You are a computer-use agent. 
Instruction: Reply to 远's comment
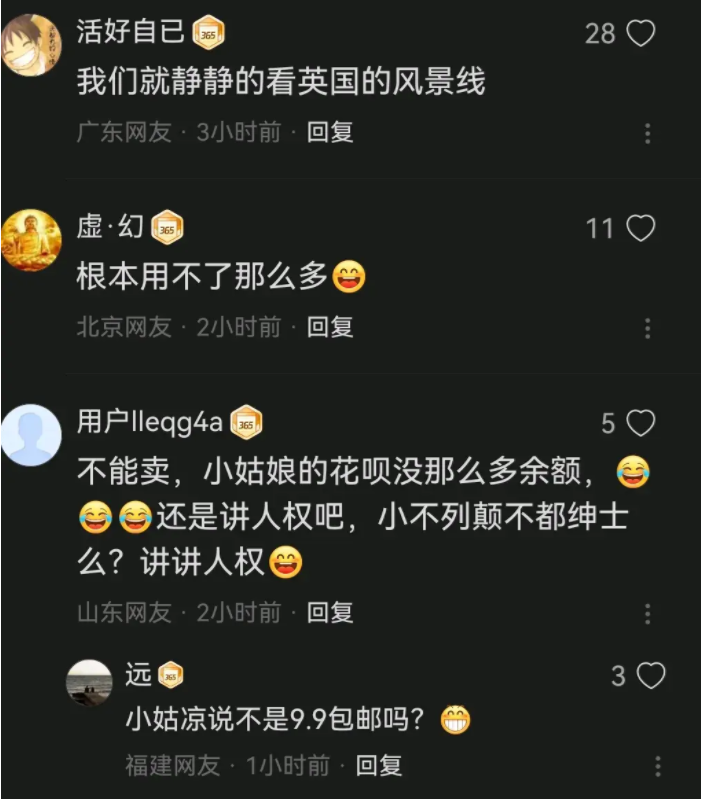coord(379,766)
